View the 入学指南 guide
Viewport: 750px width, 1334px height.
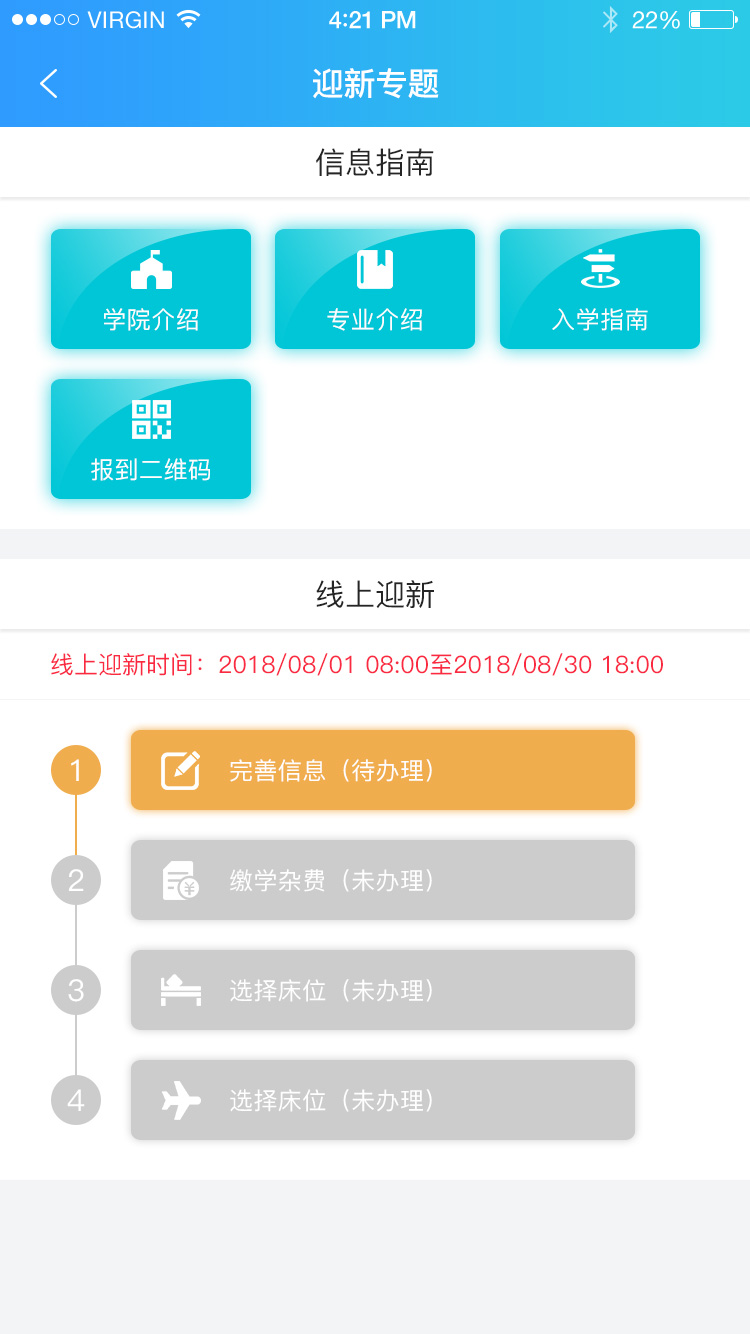(600, 289)
